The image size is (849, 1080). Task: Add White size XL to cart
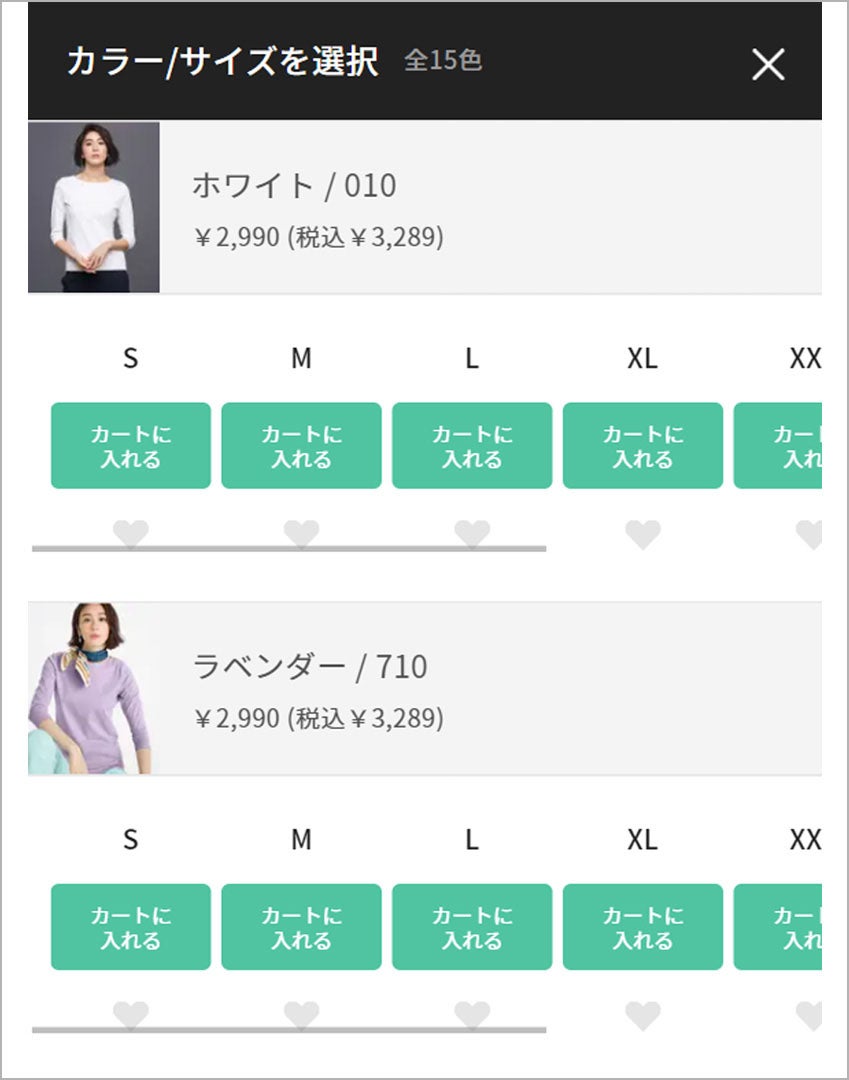click(643, 446)
